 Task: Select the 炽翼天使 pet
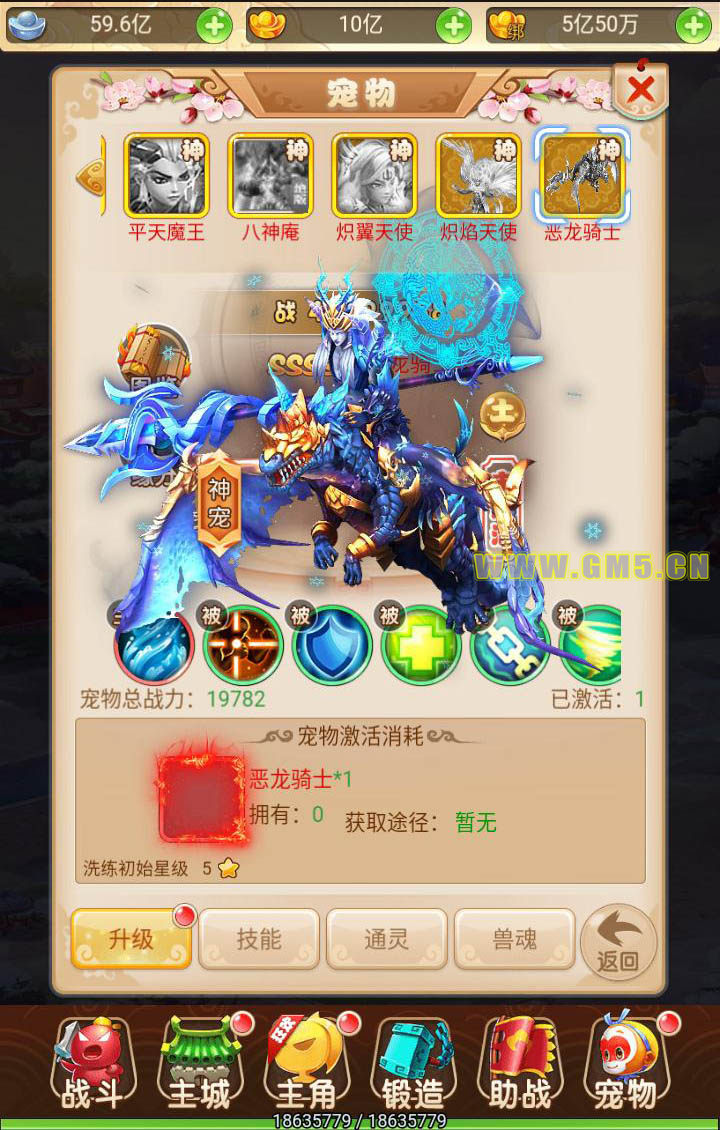(x=374, y=176)
